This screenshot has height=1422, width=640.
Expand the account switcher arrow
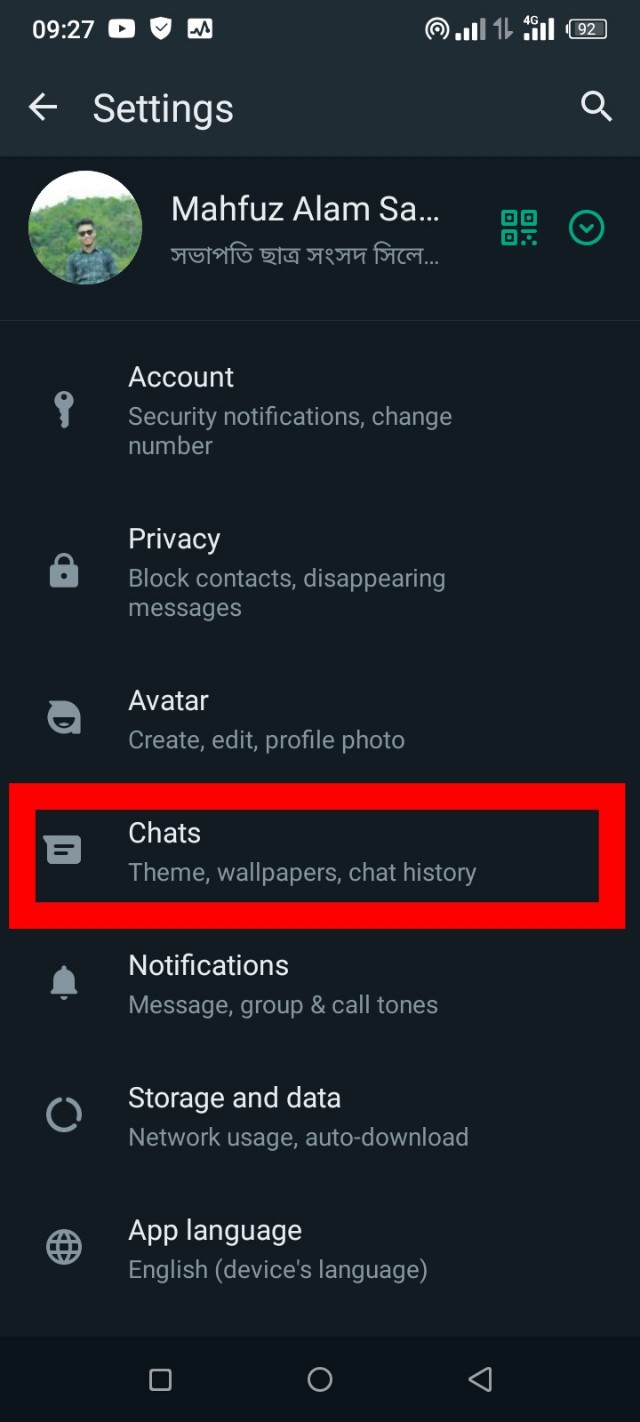click(x=586, y=229)
